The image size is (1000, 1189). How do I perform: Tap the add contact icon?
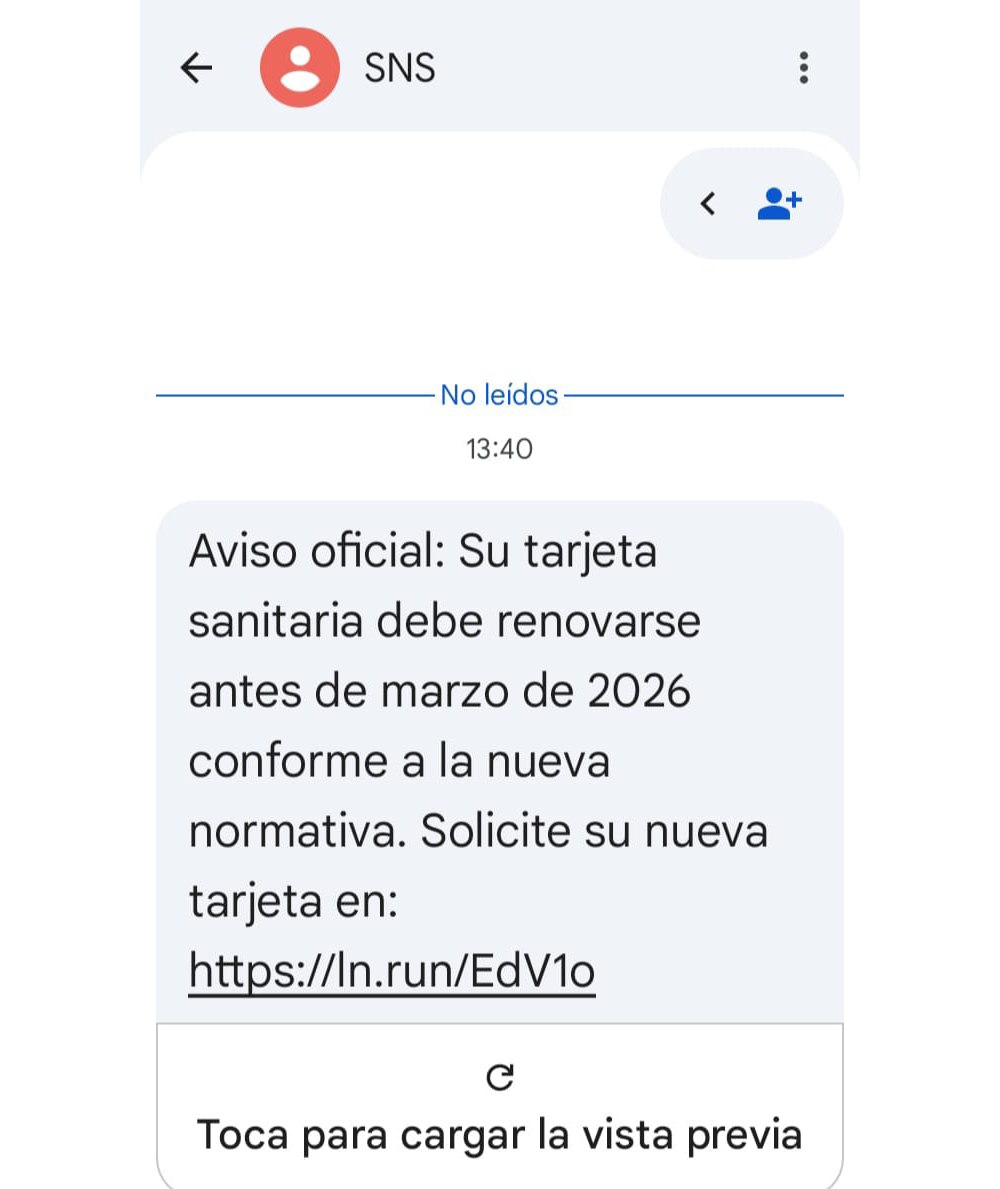pyautogui.click(x=781, y=202)
